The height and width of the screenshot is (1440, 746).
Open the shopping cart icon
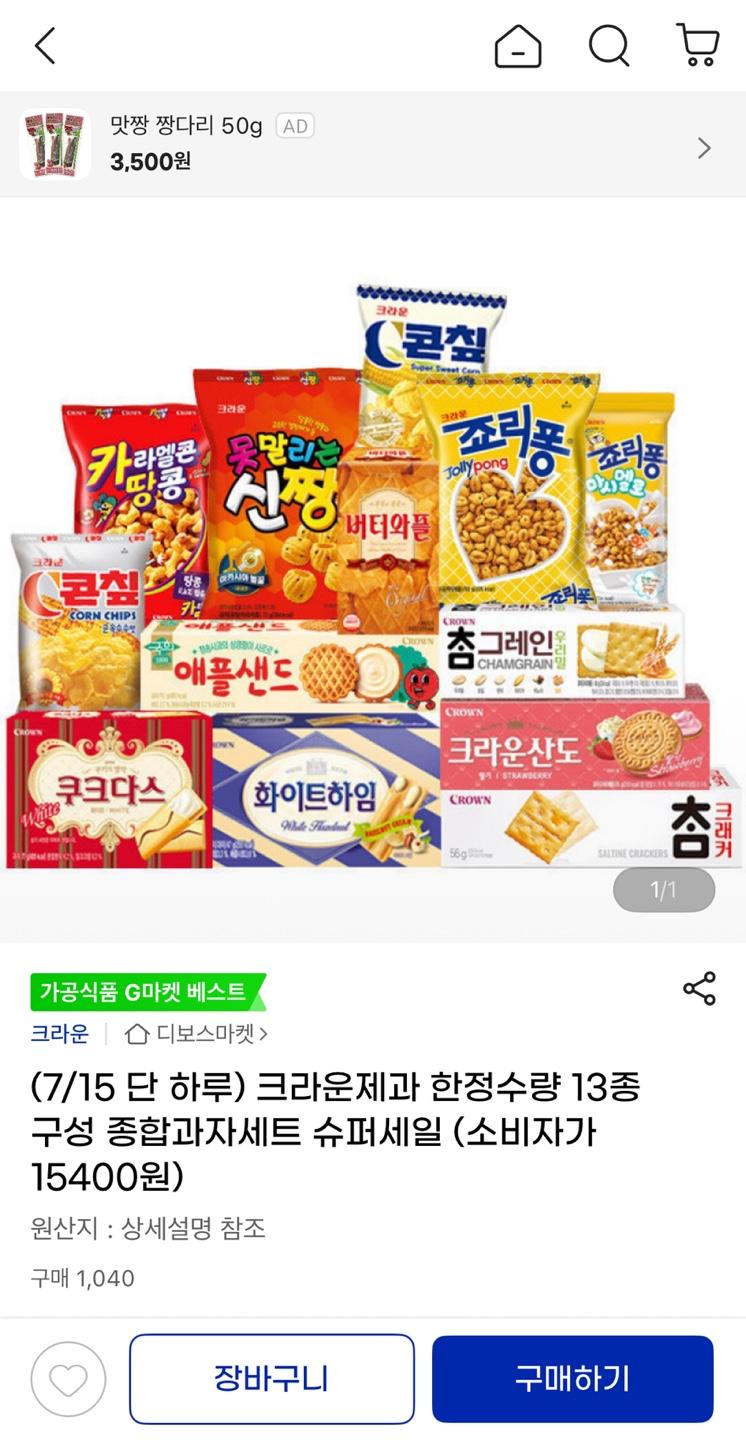tap(698, 46)
